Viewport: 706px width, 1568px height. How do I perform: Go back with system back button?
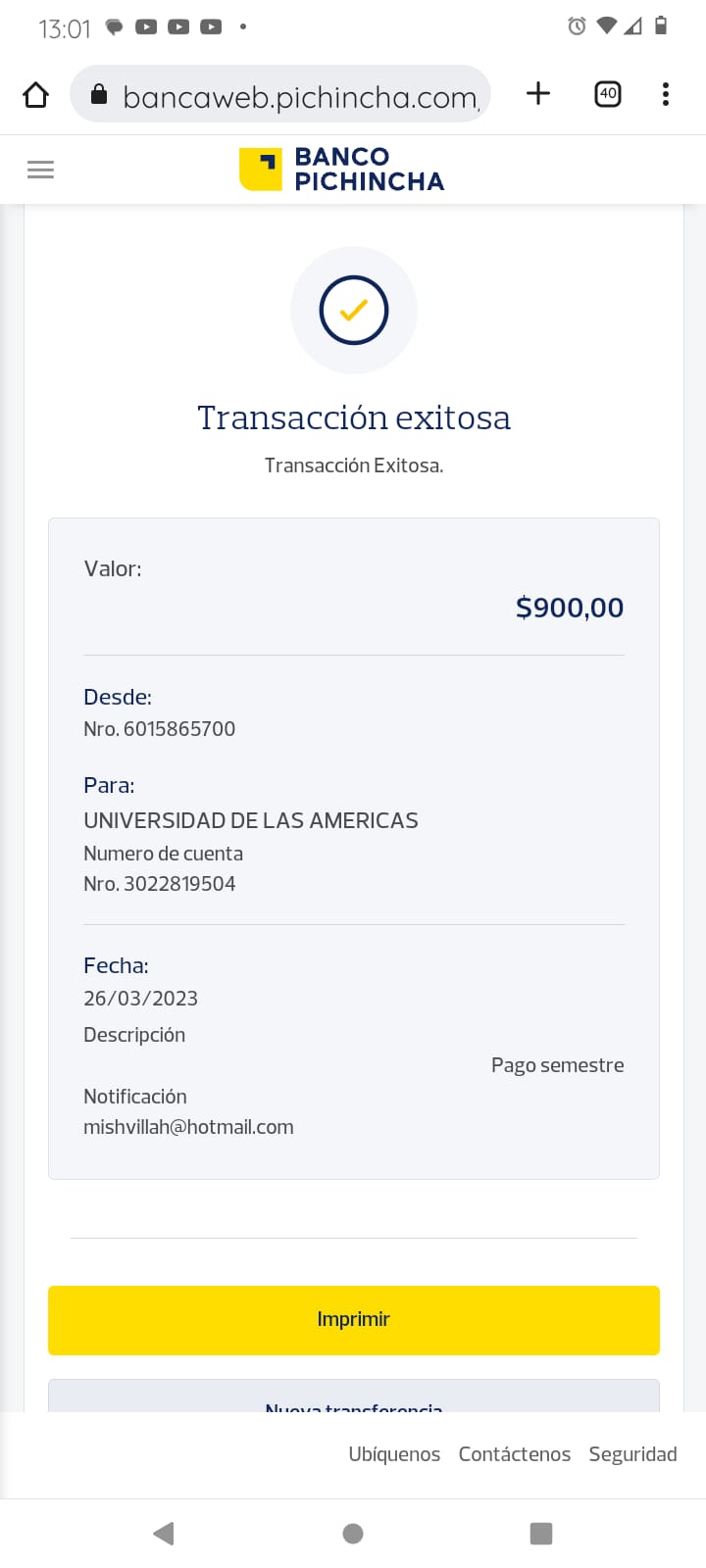(164, 1533)
